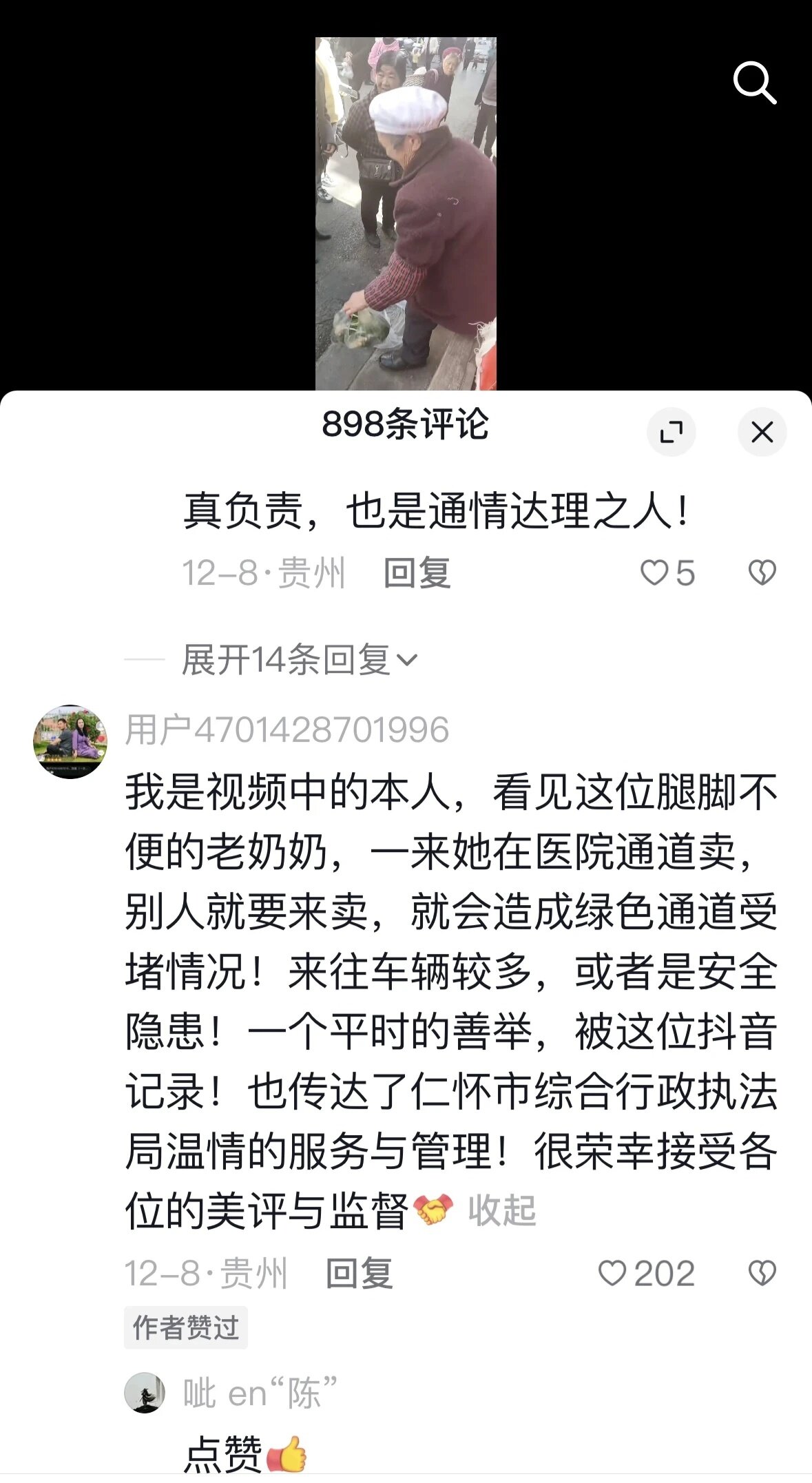
Task: Like the 真负责 comment with 5 likes
Action: (654, 573)
